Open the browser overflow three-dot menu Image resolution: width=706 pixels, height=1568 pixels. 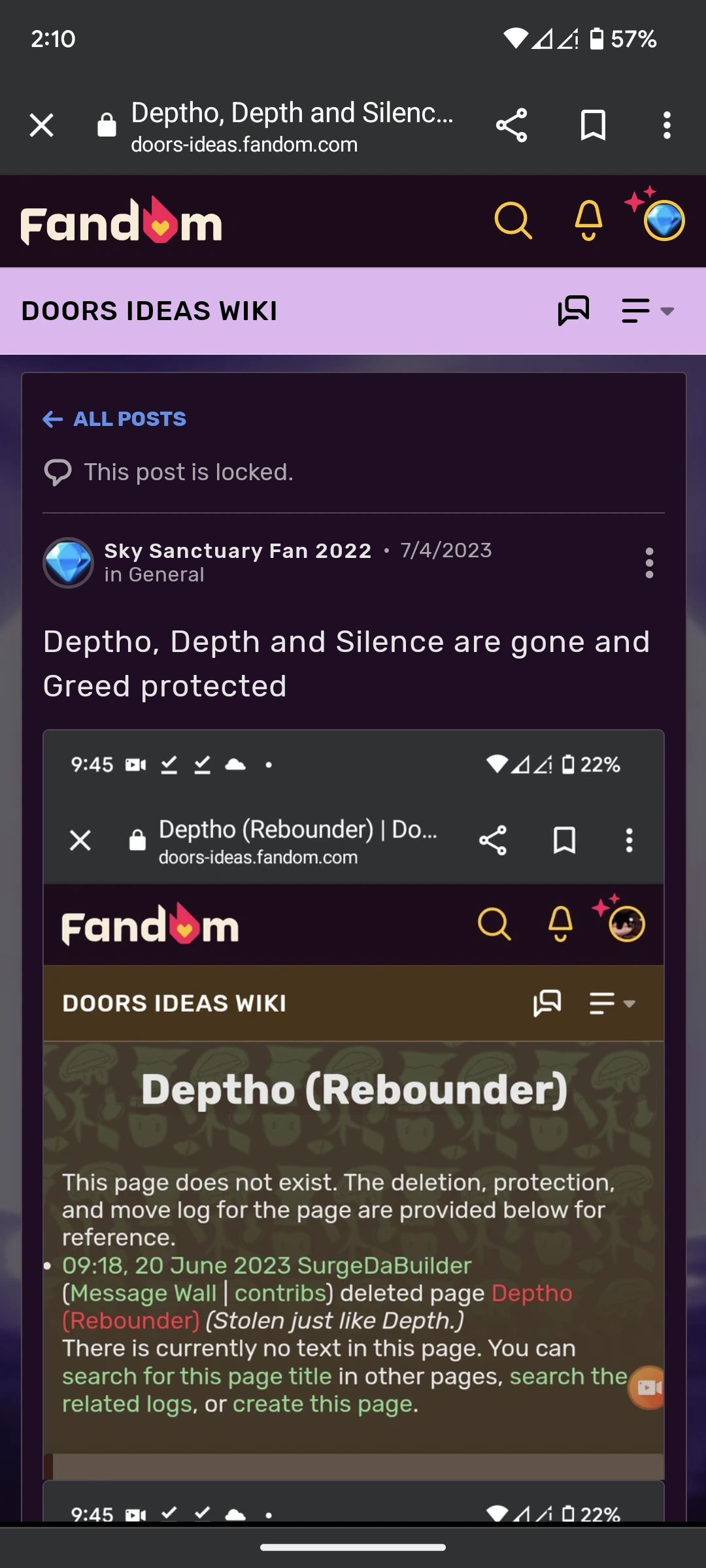(667, 125)
